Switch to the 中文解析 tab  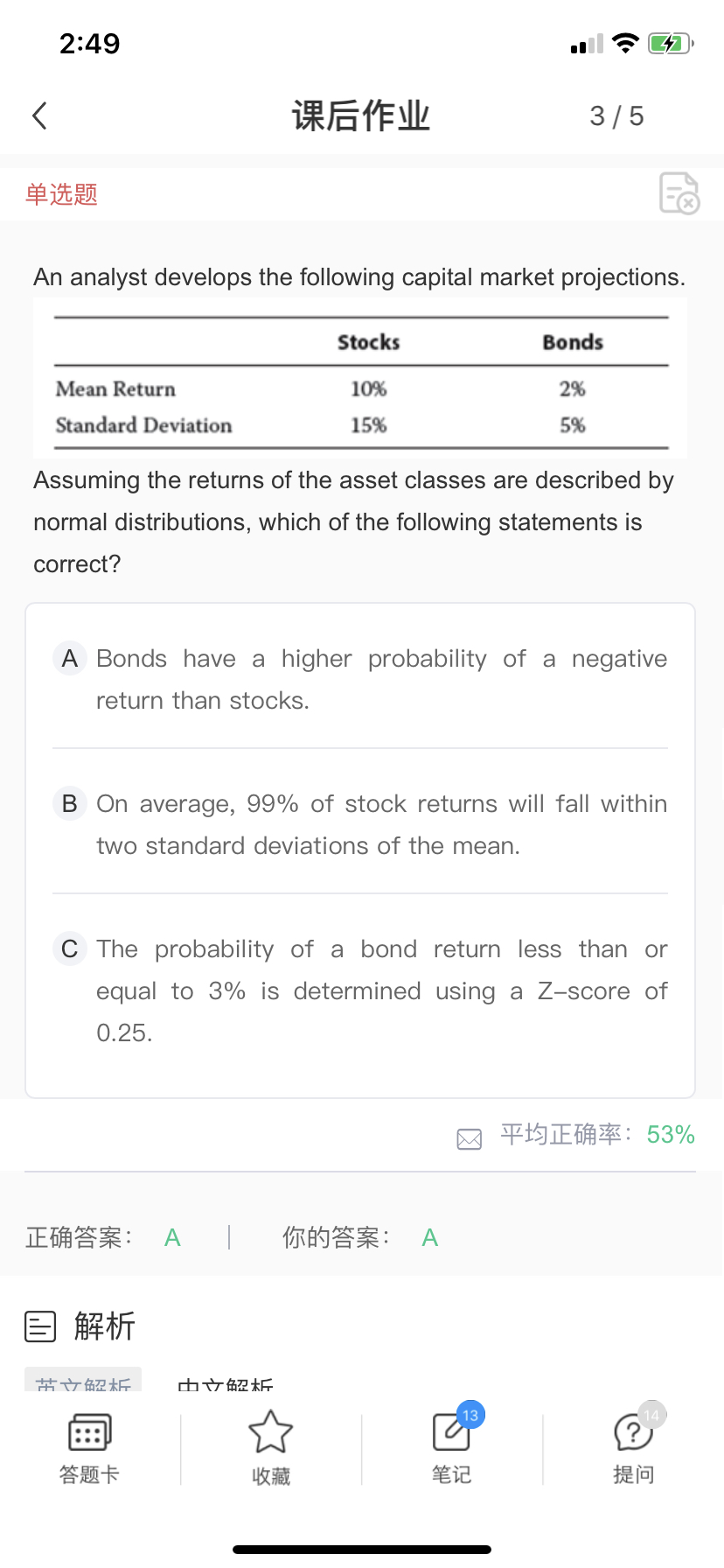(225, 1382)
